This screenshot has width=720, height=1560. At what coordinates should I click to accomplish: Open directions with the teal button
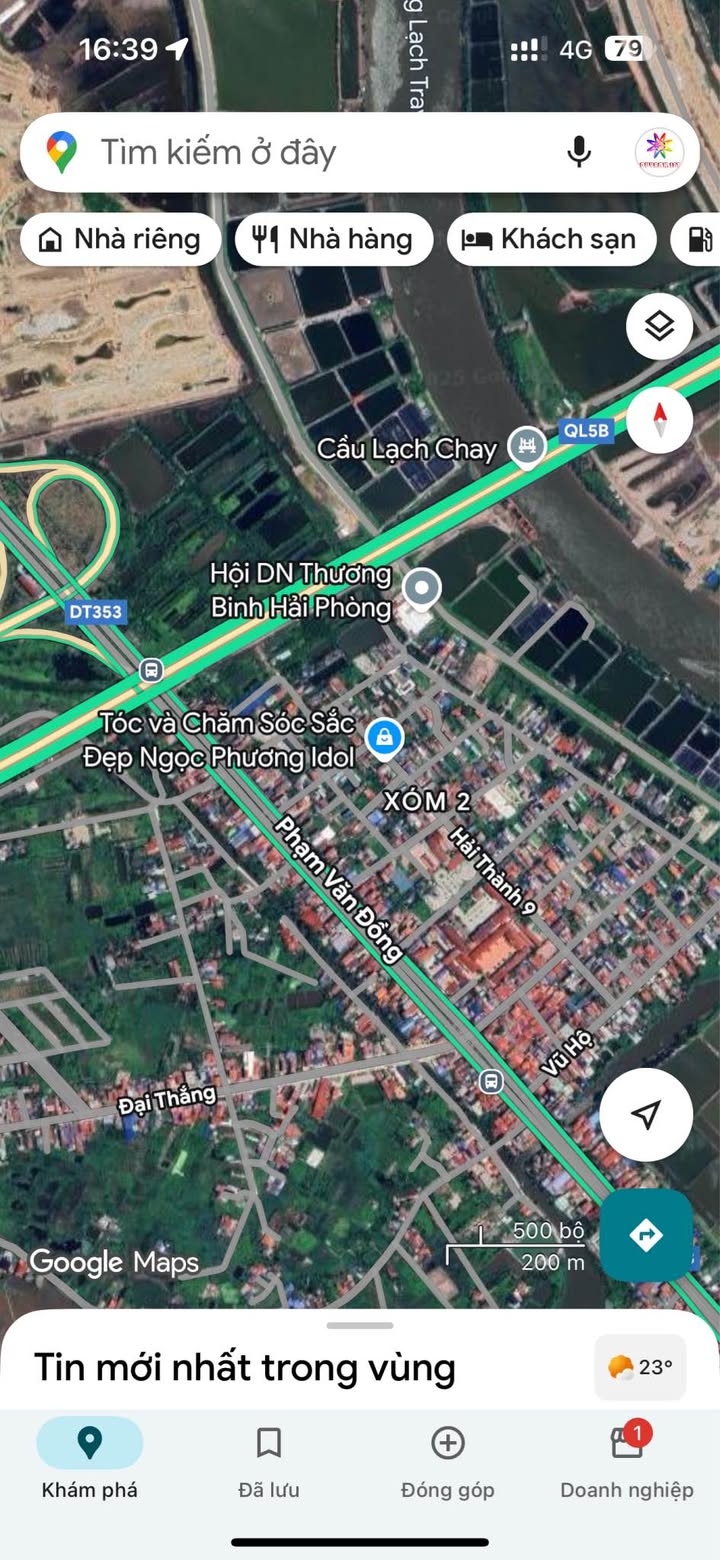pos(646,1235)
